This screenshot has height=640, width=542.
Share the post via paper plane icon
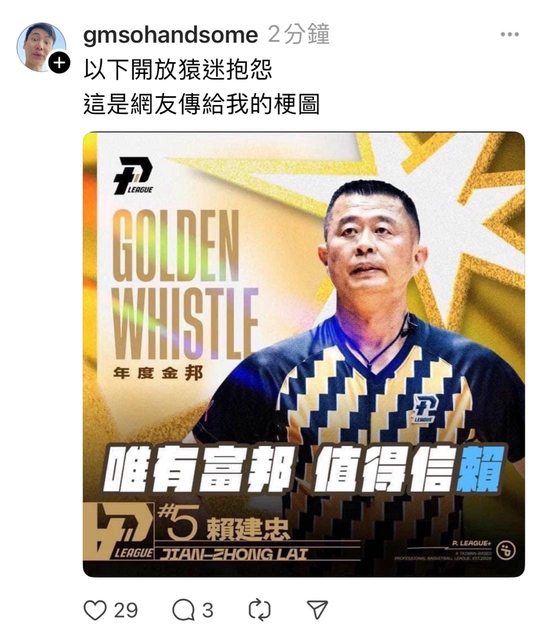point(317,610)
